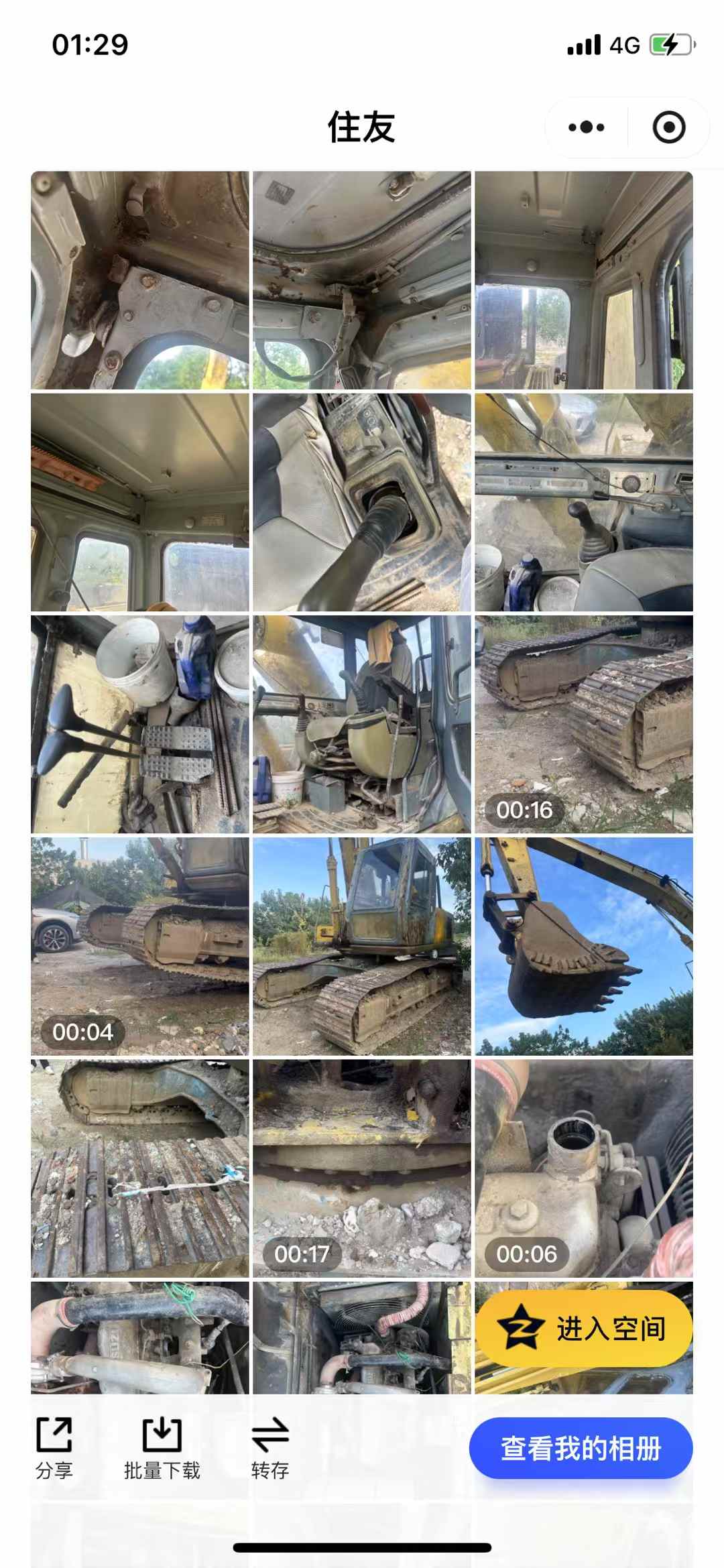Image resolution: width=724 pixels, height=1568 pixels.
Task: Open the photo of the foot pedals
Action: [139, 724]
